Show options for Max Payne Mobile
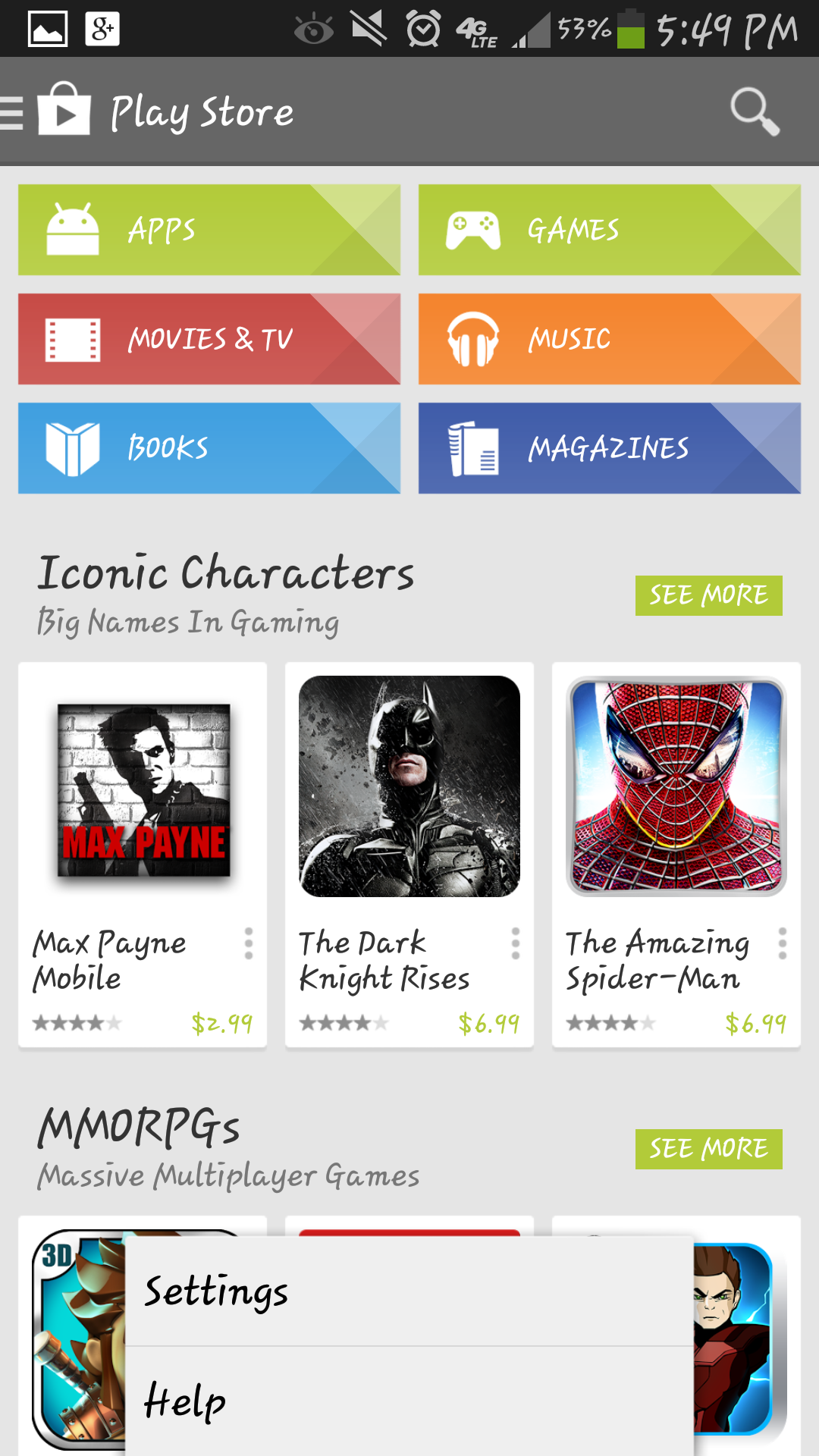This screenshot has height=1456, width=819. (249, 943)
